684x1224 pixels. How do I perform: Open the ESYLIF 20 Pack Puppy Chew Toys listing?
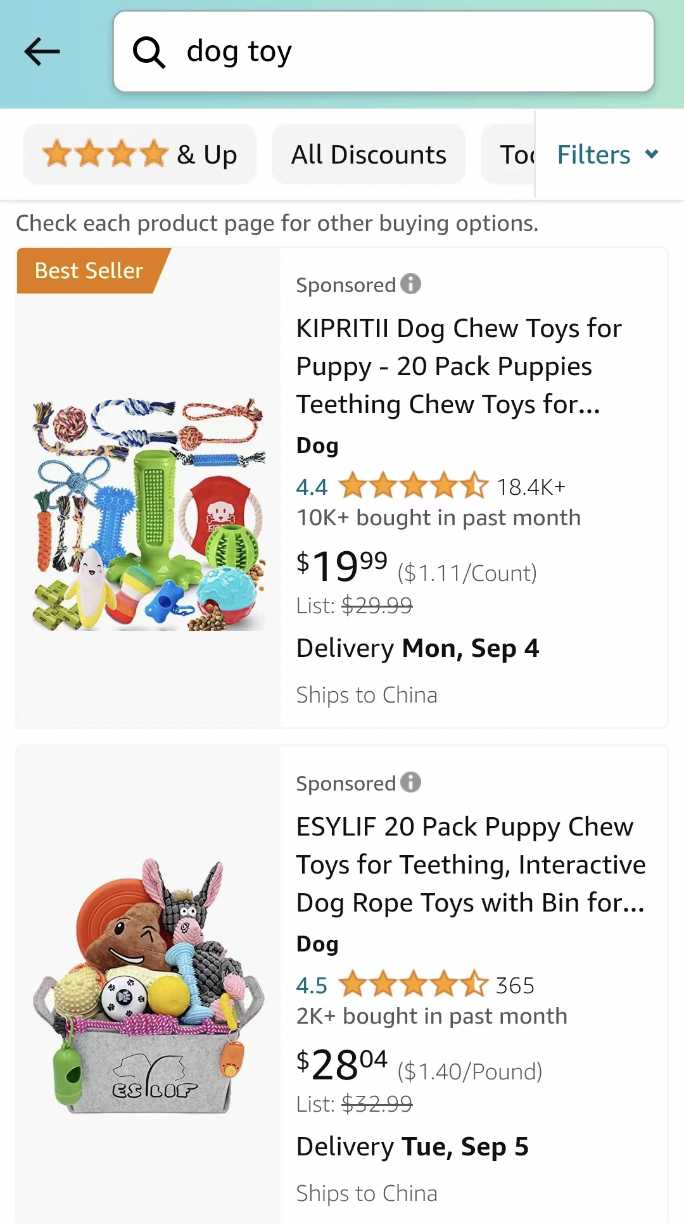coord(470,865)
